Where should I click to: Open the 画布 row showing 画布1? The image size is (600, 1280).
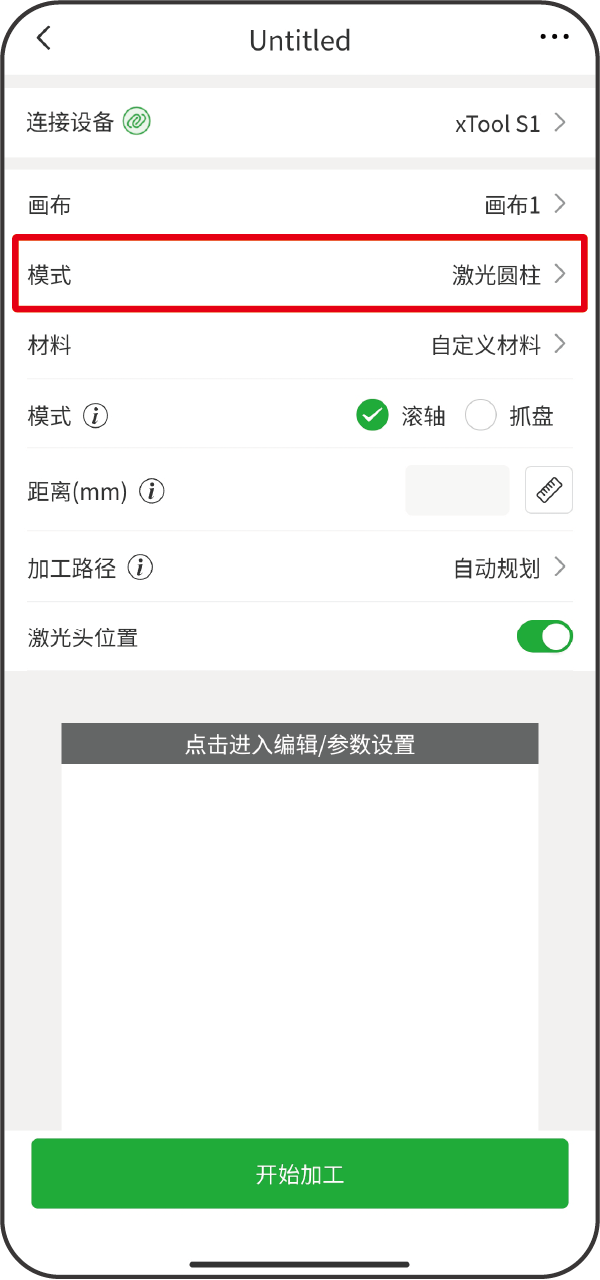point(300,205)
